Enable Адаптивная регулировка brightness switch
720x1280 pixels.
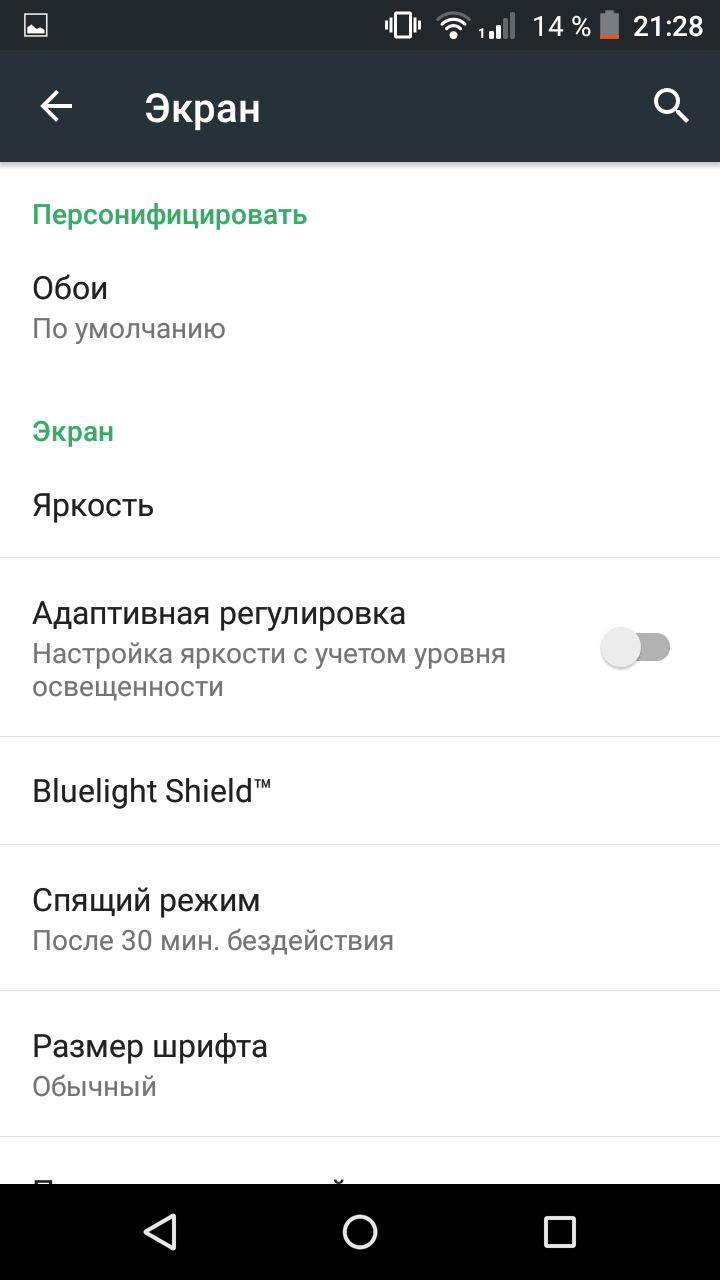tap(637, 647)
